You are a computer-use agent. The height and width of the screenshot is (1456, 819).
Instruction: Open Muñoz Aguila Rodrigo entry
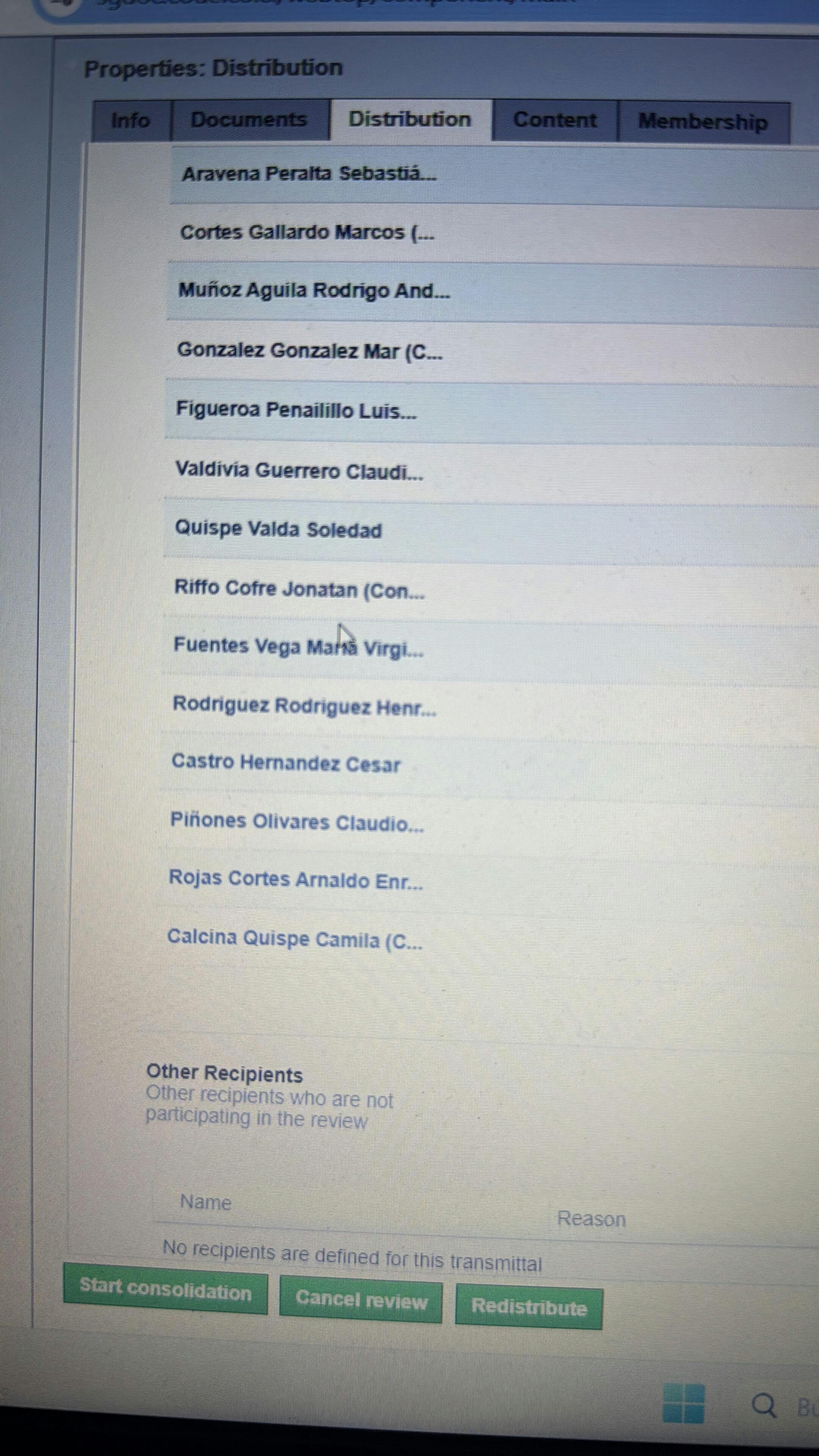[x=314, y=290]
